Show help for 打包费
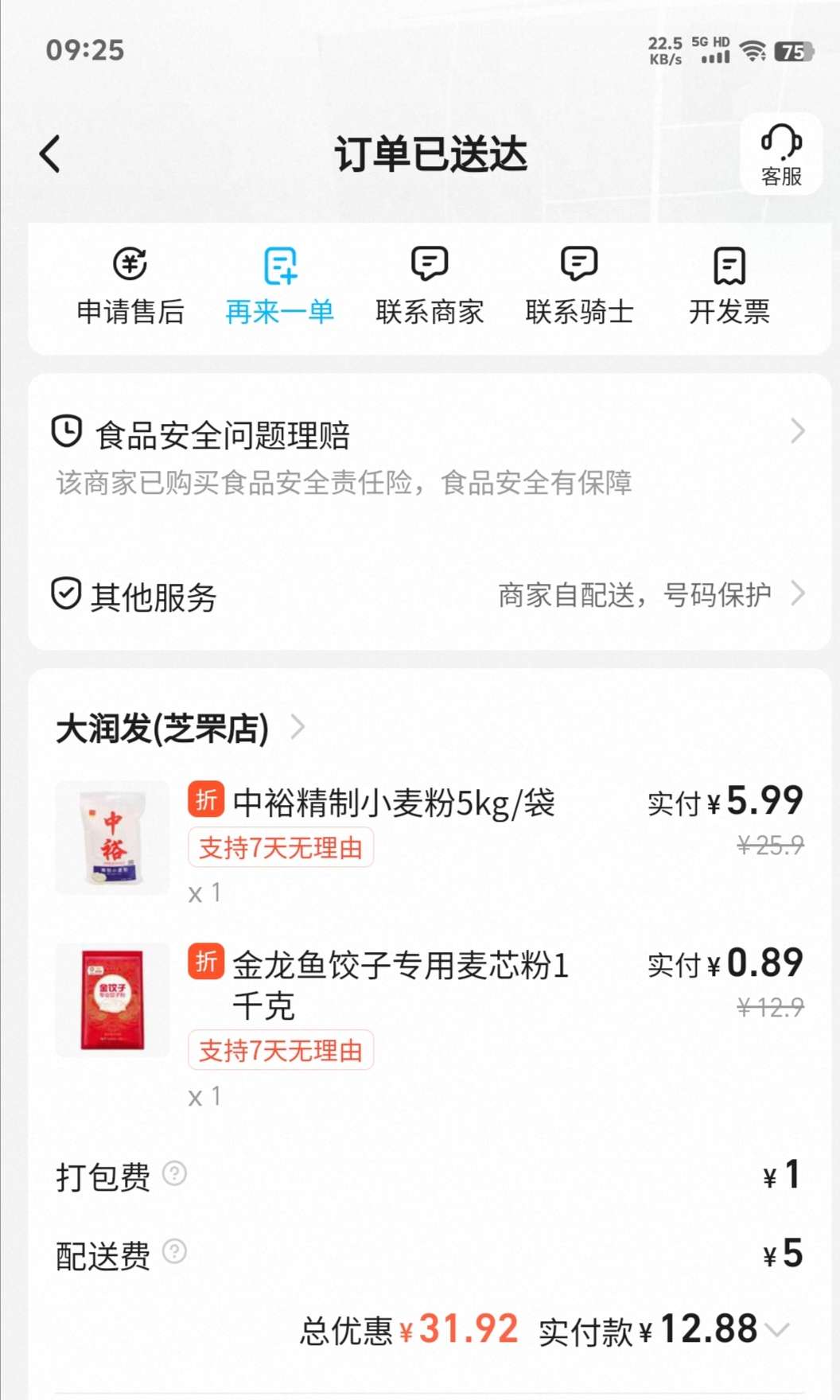840x1400 pixels. click(x=174, y=1173)
